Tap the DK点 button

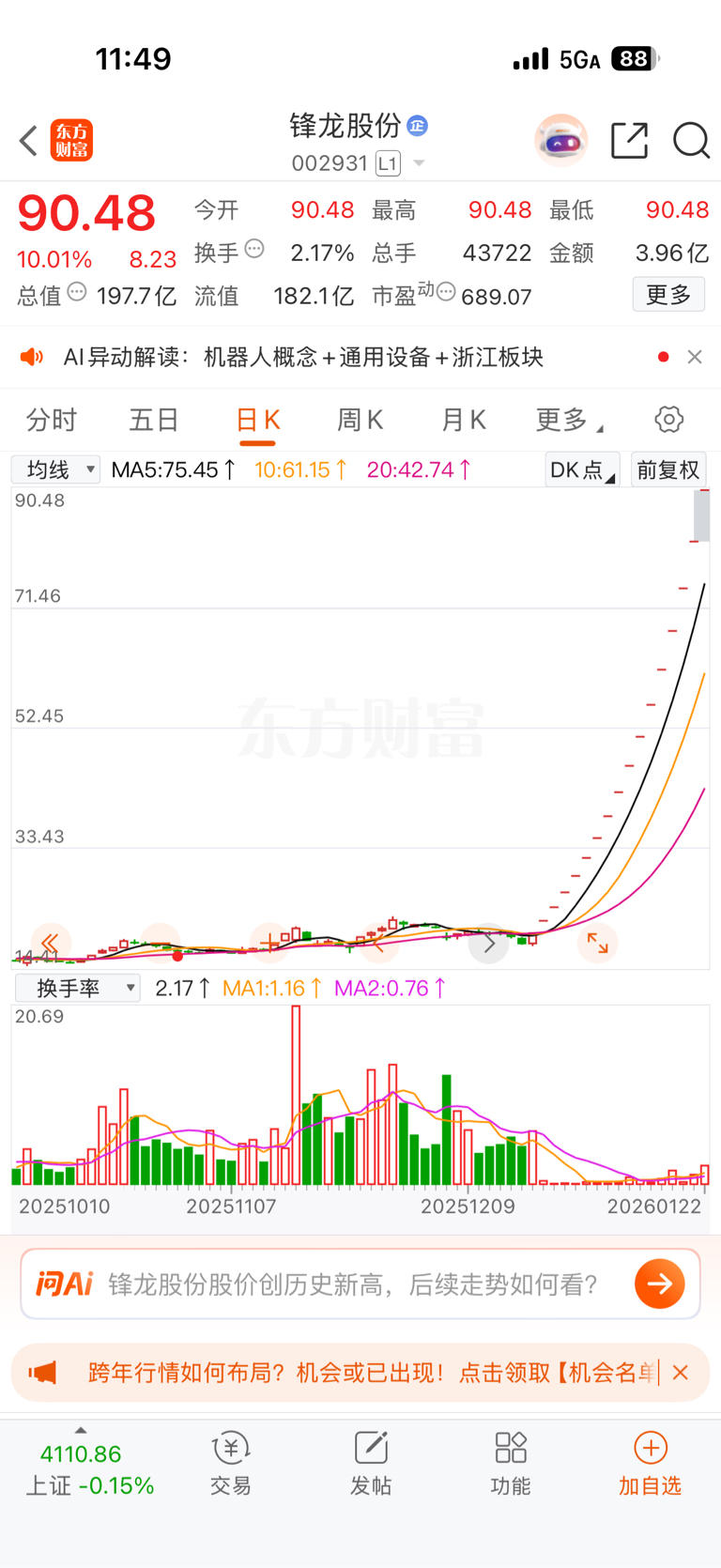582,469
